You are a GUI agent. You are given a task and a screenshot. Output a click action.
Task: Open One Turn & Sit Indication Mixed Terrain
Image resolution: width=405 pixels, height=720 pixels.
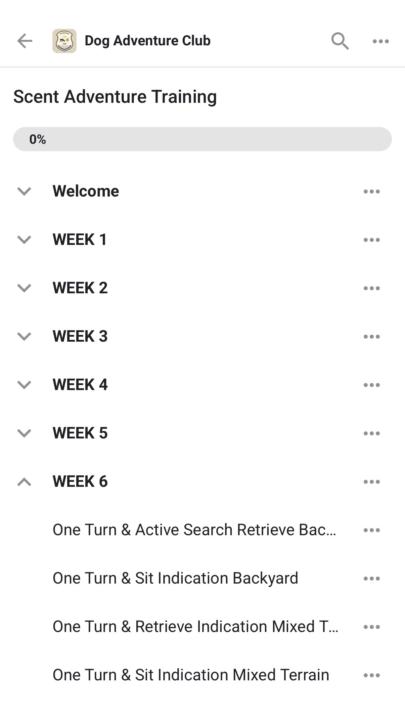[191, 675]
